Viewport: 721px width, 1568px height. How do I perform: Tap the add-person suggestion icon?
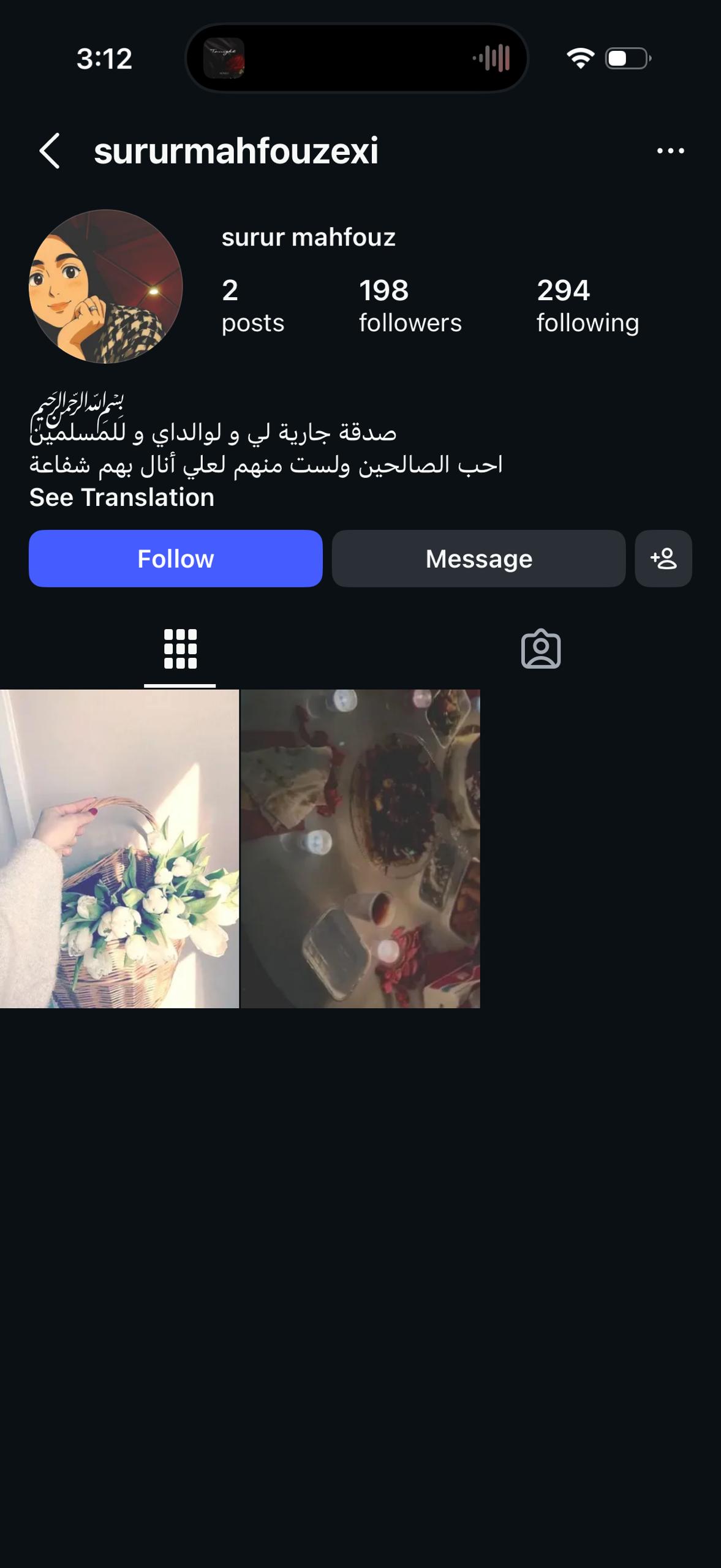[663, 558]
